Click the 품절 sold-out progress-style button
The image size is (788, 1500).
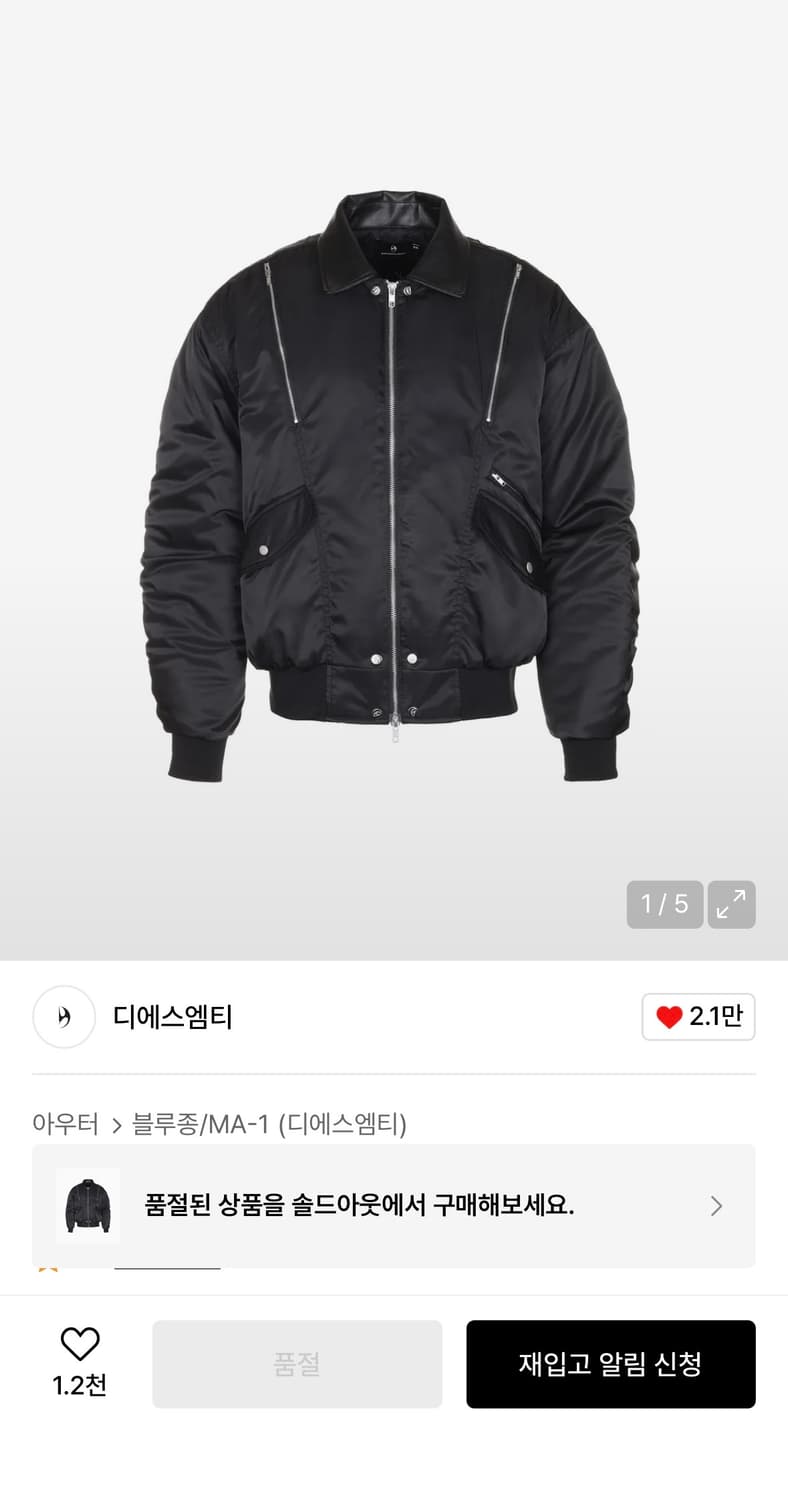click(297, 1364)
